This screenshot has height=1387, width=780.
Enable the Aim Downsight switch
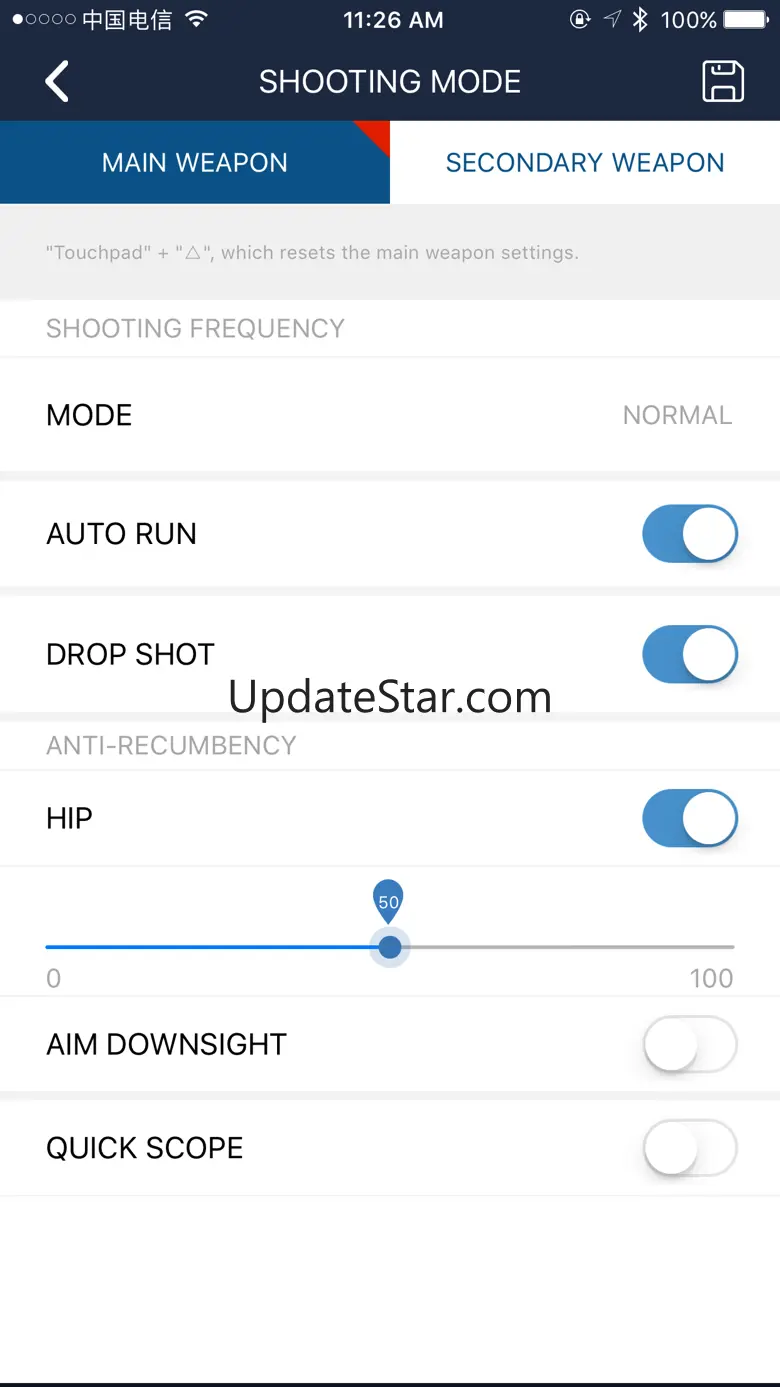point(689,1045)
